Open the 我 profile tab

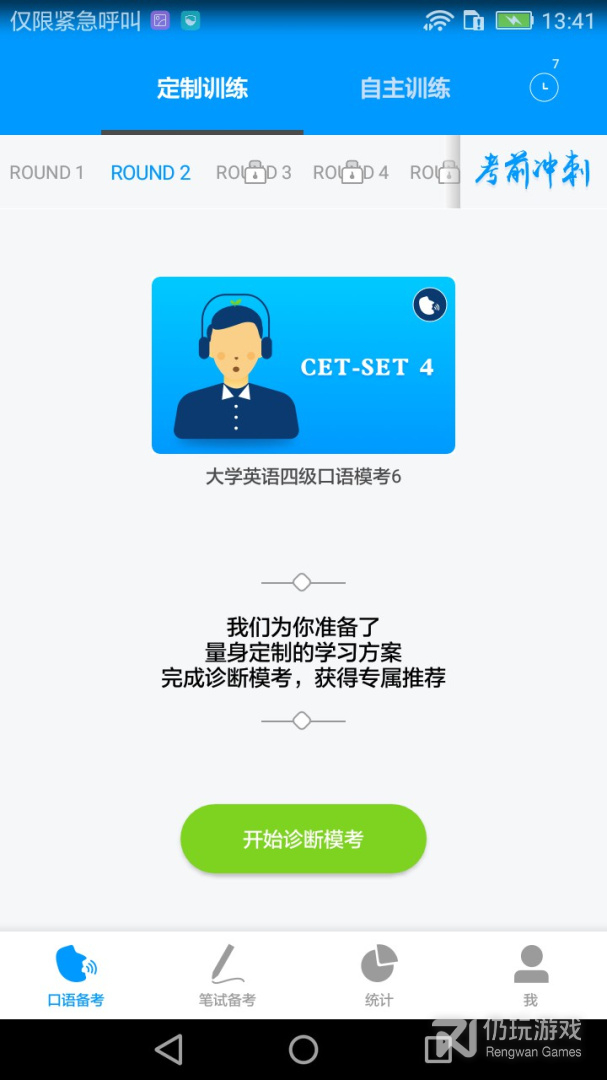click(x=530, y=976)
